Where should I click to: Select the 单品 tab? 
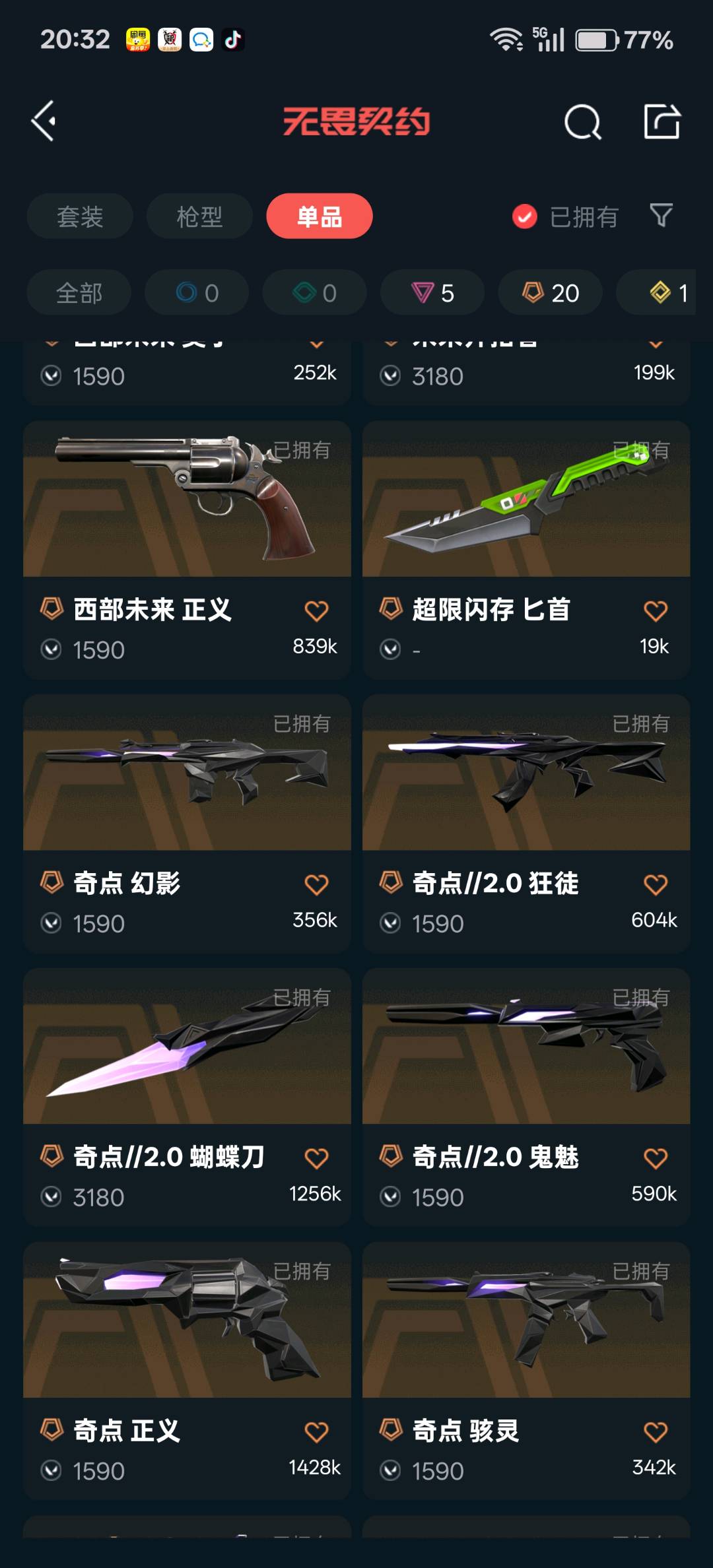tap(320, 216)
